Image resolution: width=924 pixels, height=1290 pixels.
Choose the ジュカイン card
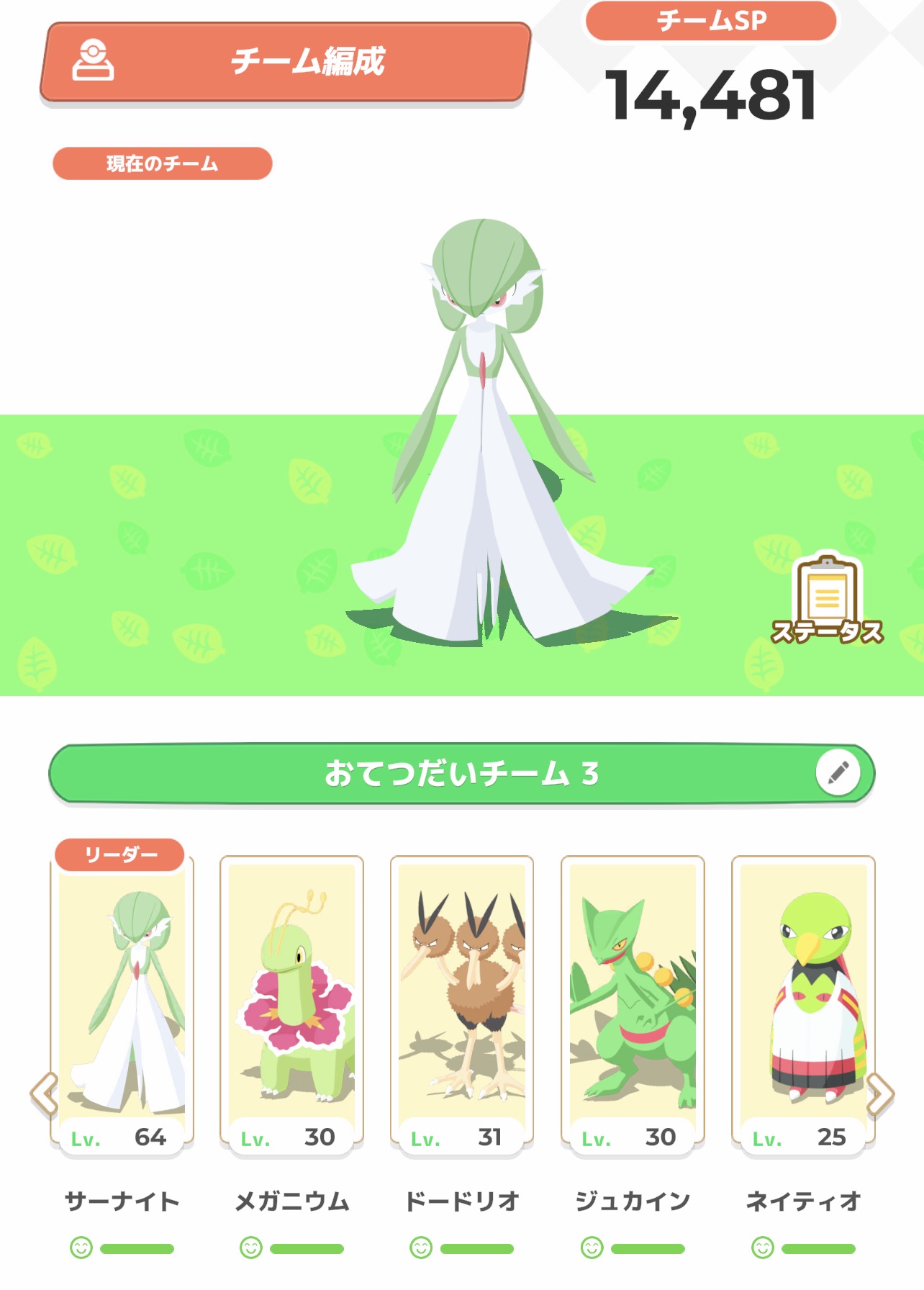[x=633, y=1003]
